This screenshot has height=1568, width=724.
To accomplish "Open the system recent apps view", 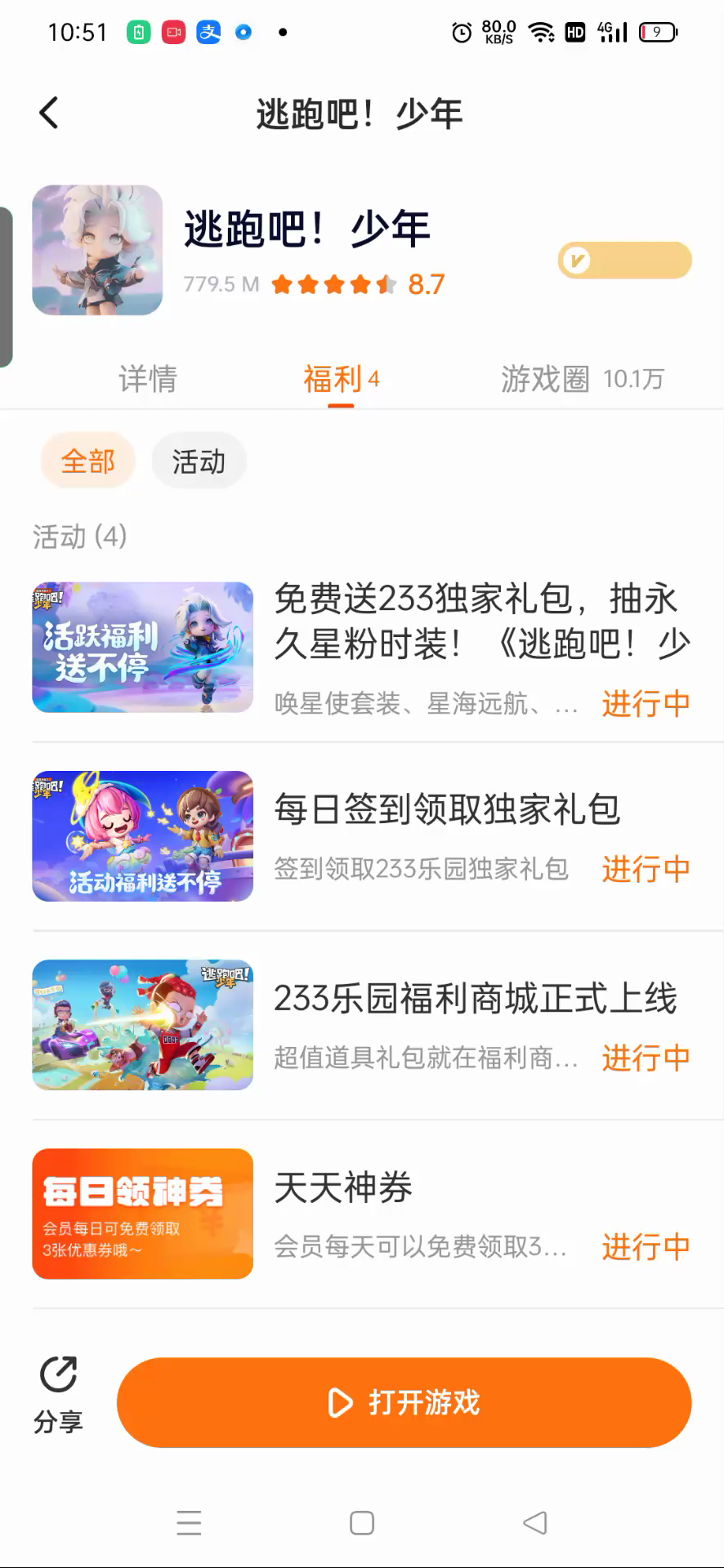I will [x=189, y=1523].
